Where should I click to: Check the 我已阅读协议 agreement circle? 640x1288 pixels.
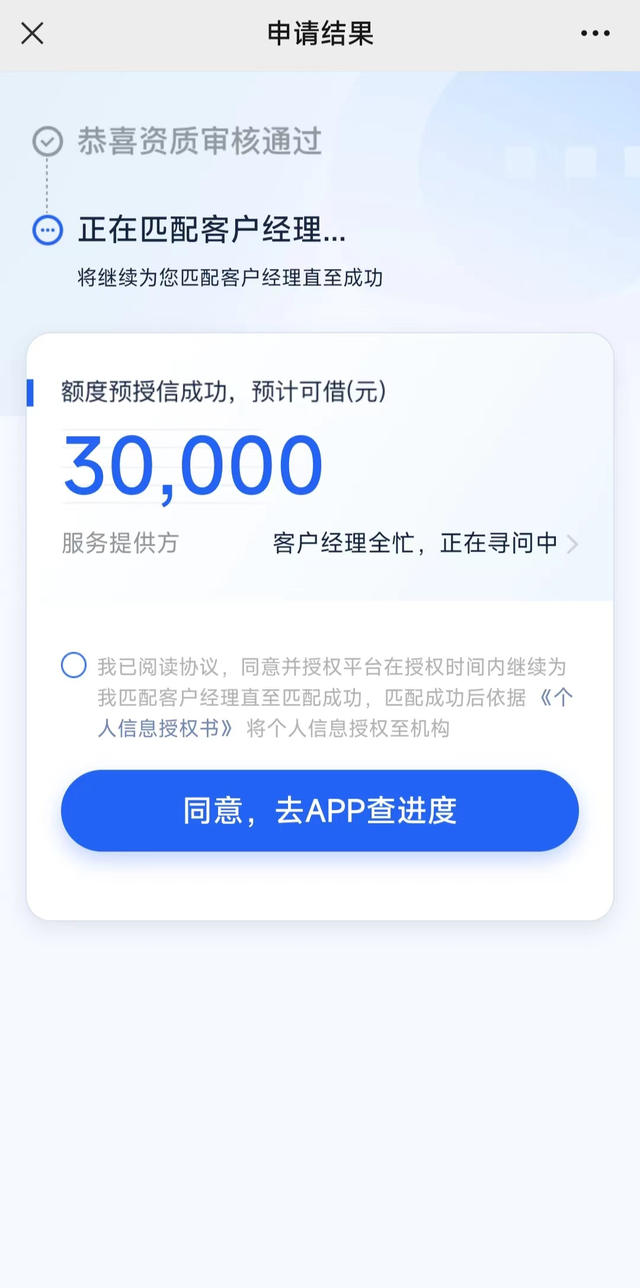(74, 665)
